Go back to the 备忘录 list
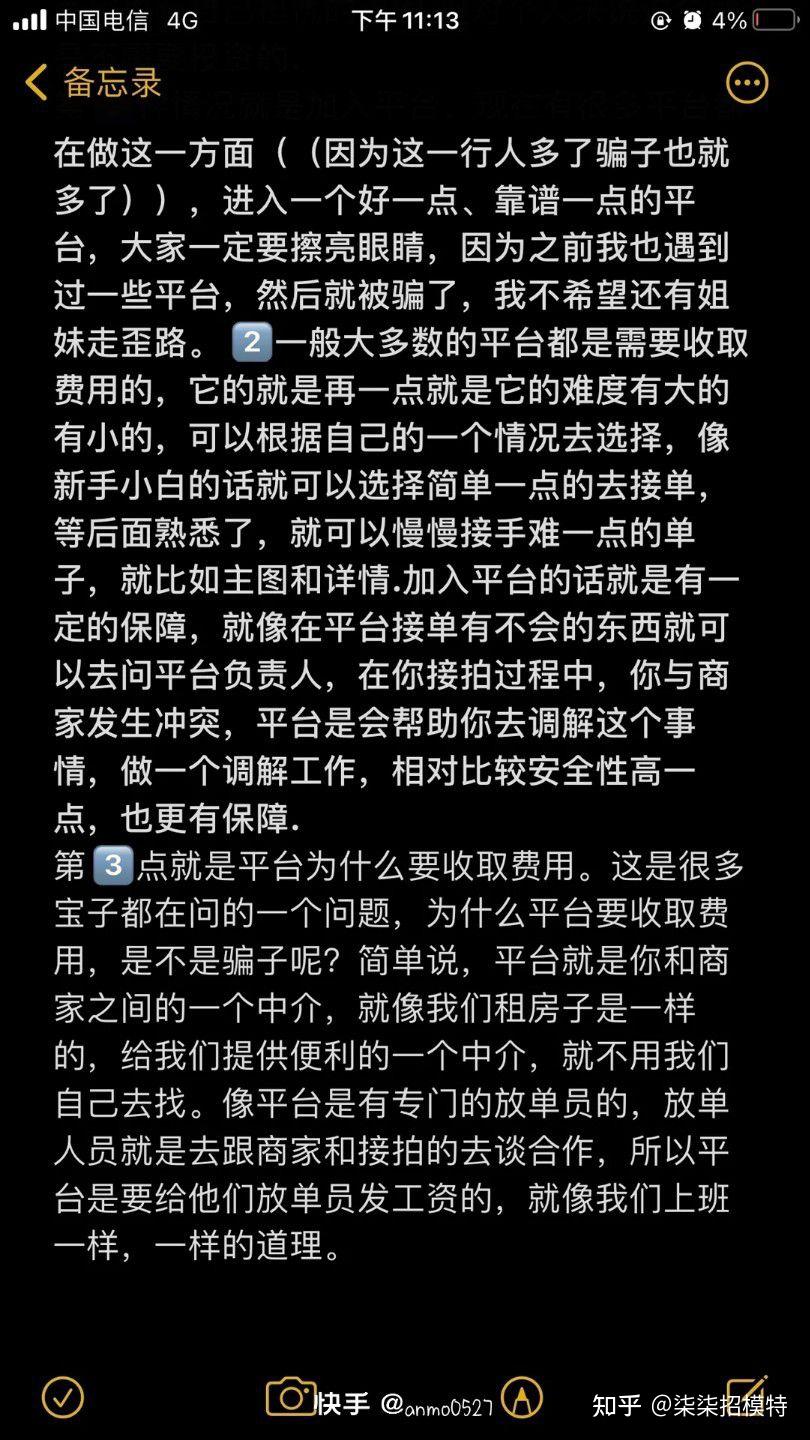This screenshot has width=810, height=1440. (x=94, y=82)
